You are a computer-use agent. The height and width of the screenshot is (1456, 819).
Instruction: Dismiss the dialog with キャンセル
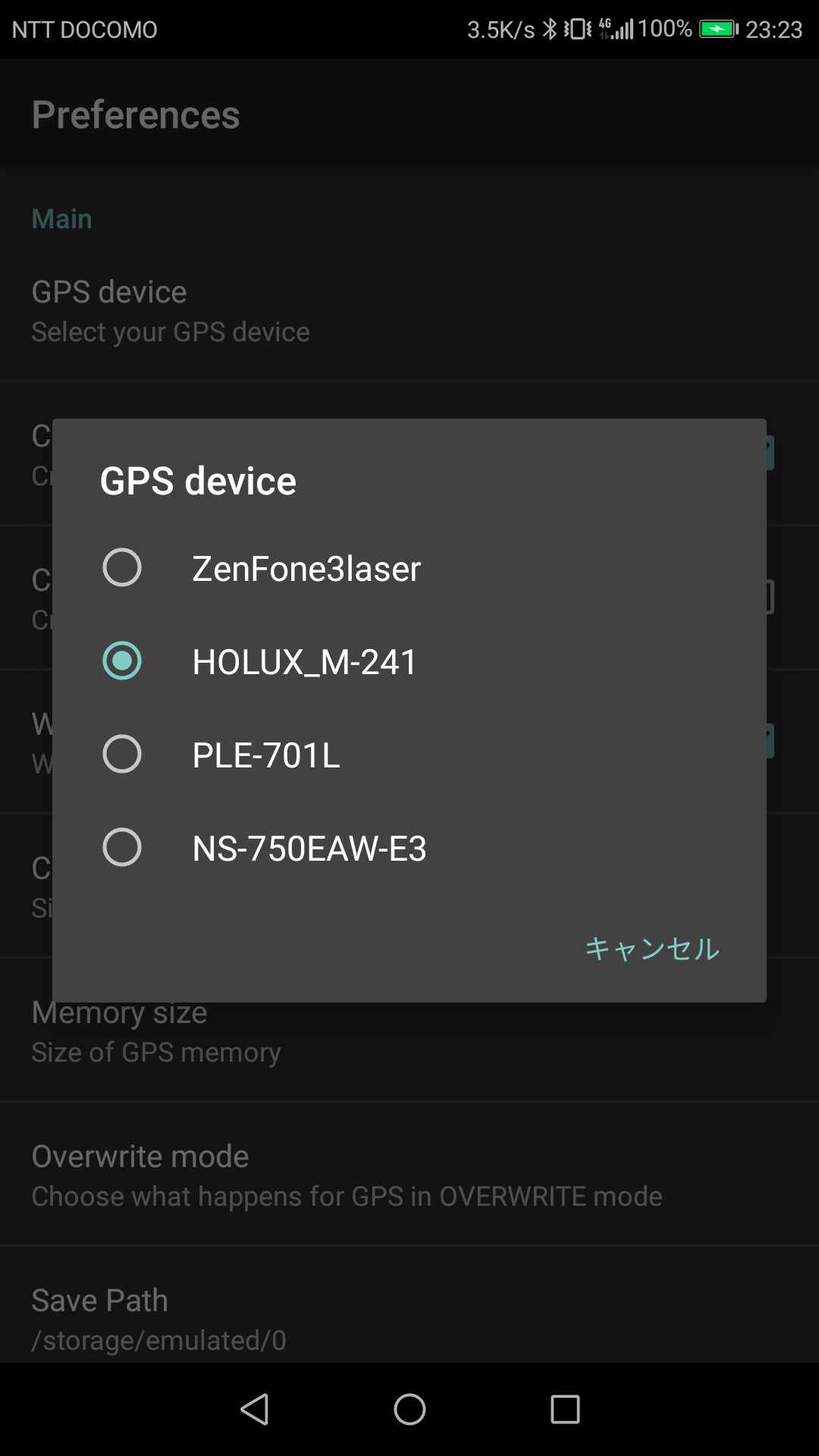(652, 949)
